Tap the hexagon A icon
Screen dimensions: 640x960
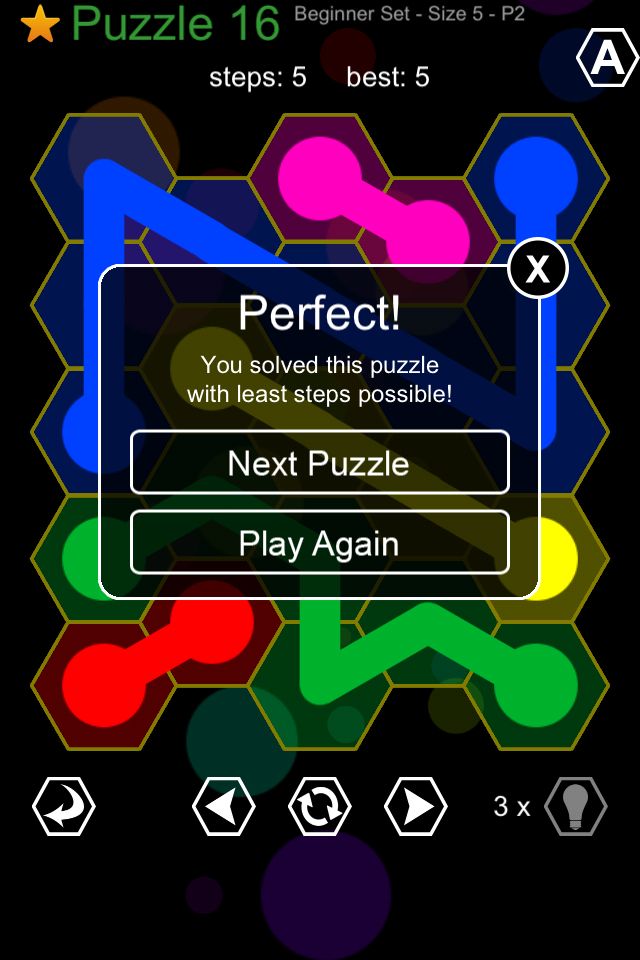608,60
